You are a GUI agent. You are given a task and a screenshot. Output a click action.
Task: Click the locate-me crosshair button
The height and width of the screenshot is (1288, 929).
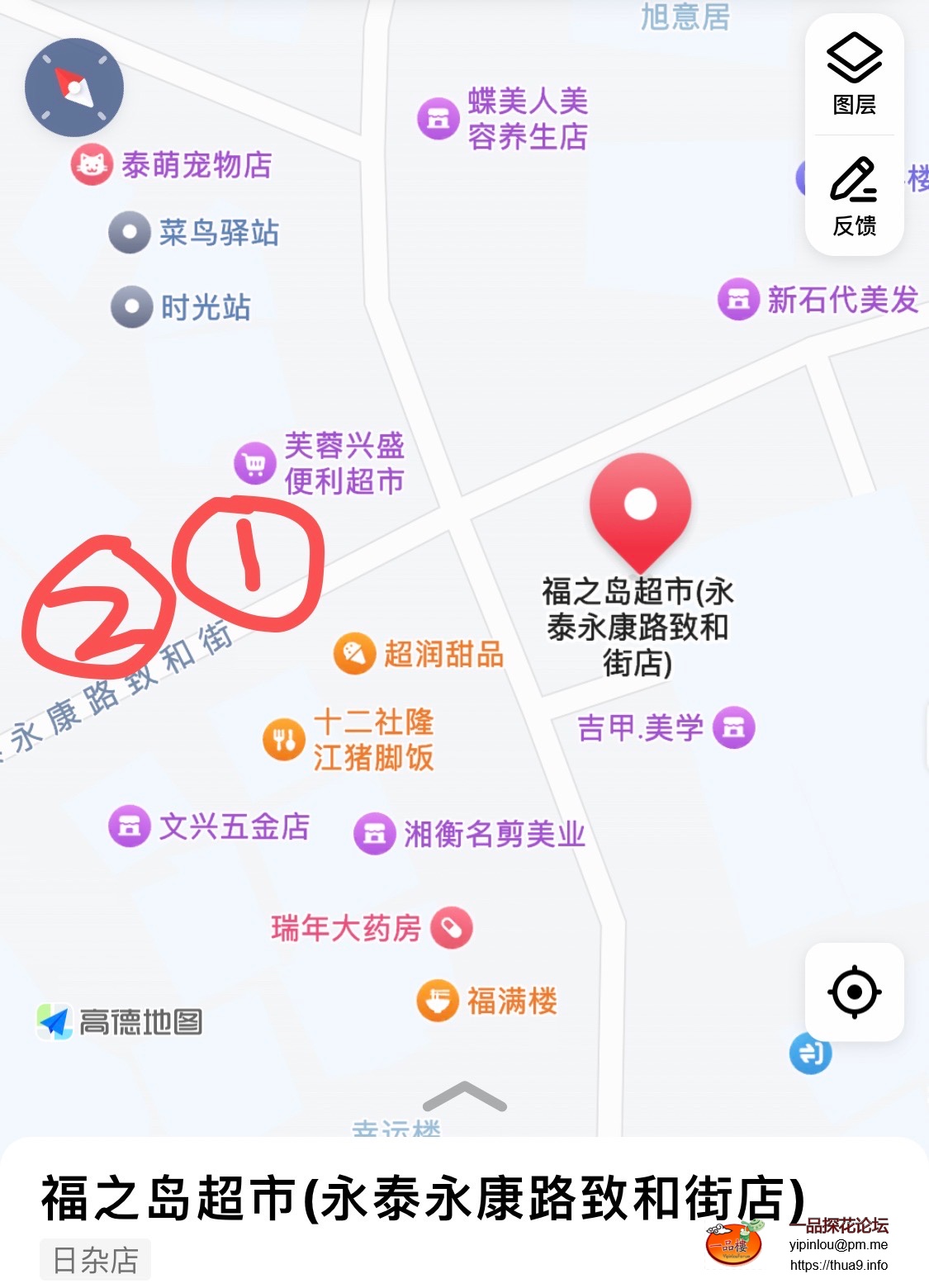pos(854,993)
